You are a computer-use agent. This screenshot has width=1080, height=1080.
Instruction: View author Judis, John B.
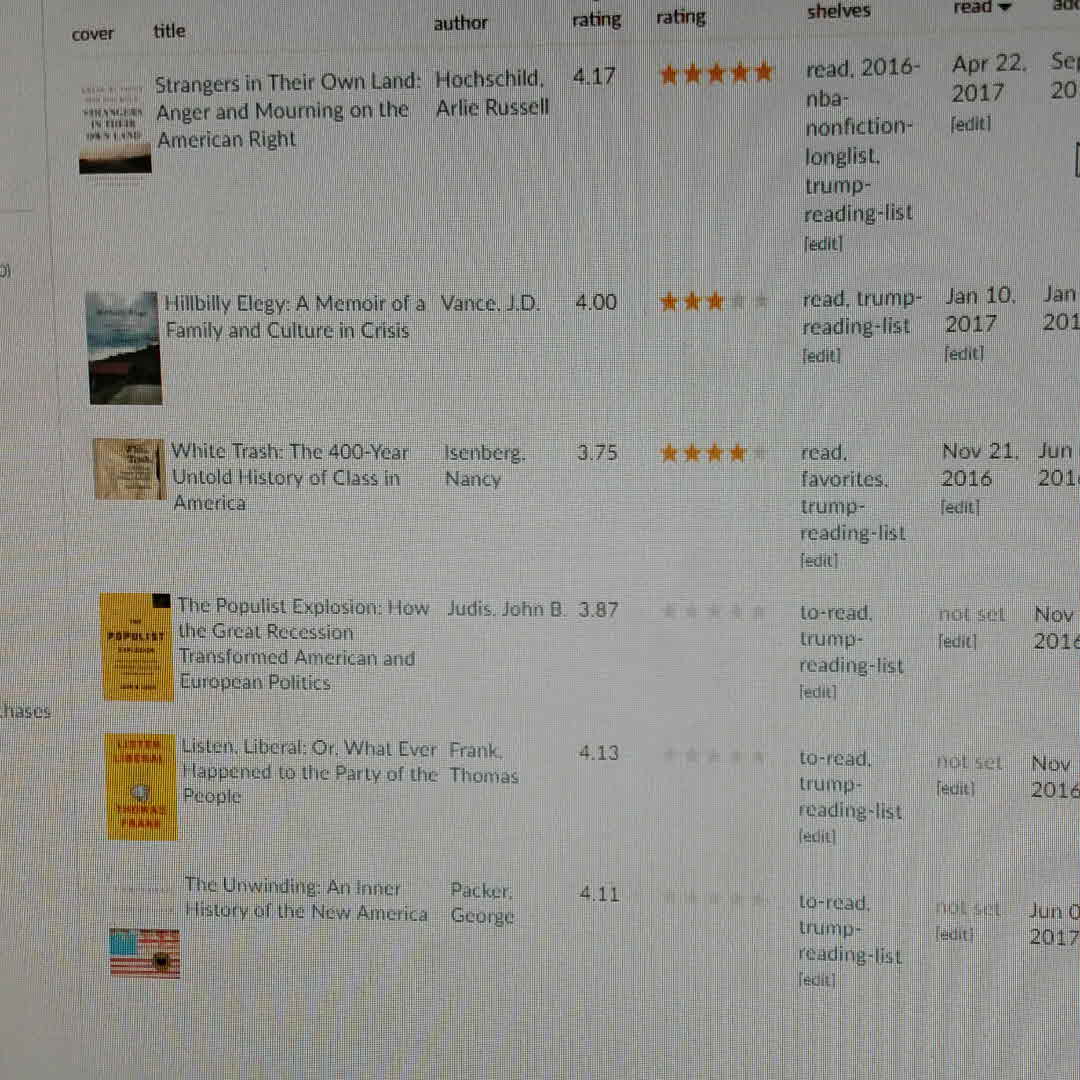click(x=506, y=608)
